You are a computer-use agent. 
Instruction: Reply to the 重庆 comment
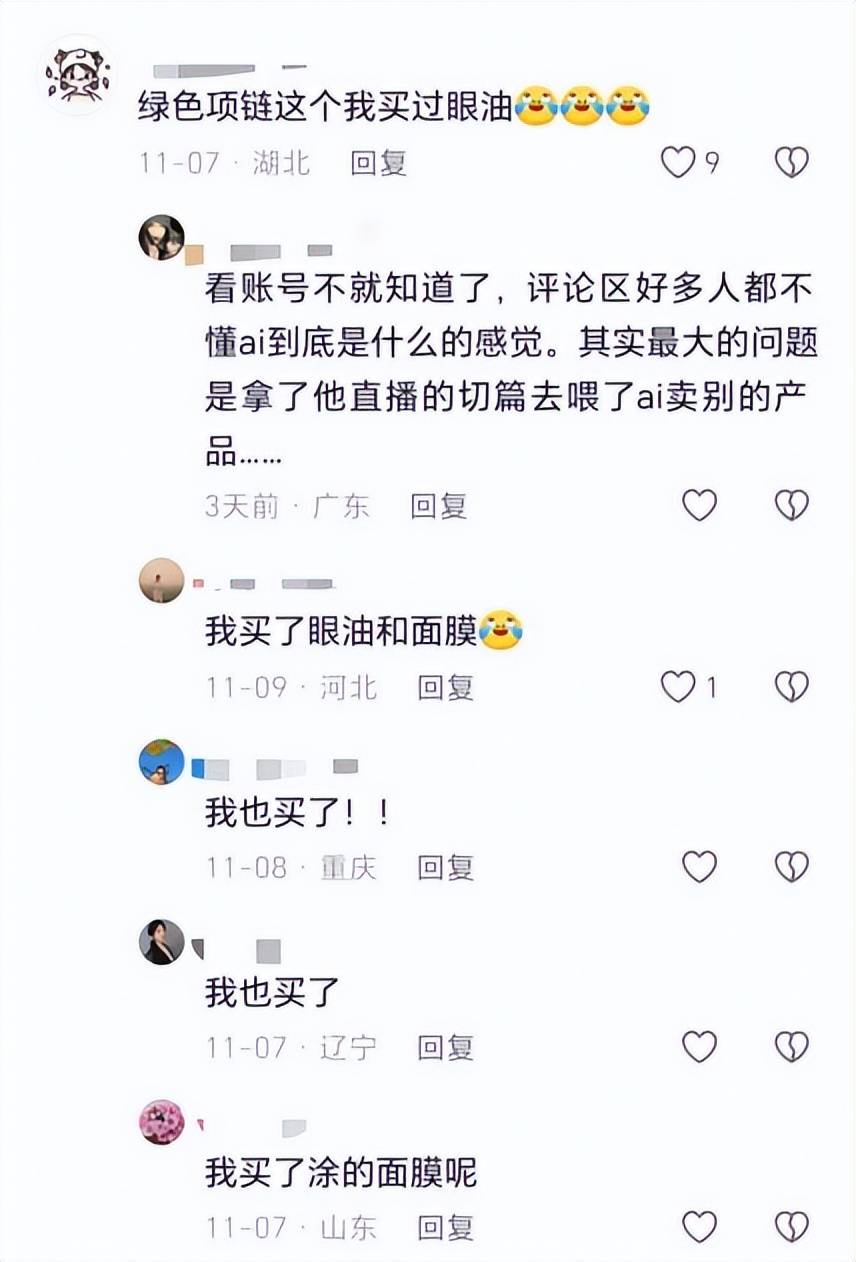445,867
